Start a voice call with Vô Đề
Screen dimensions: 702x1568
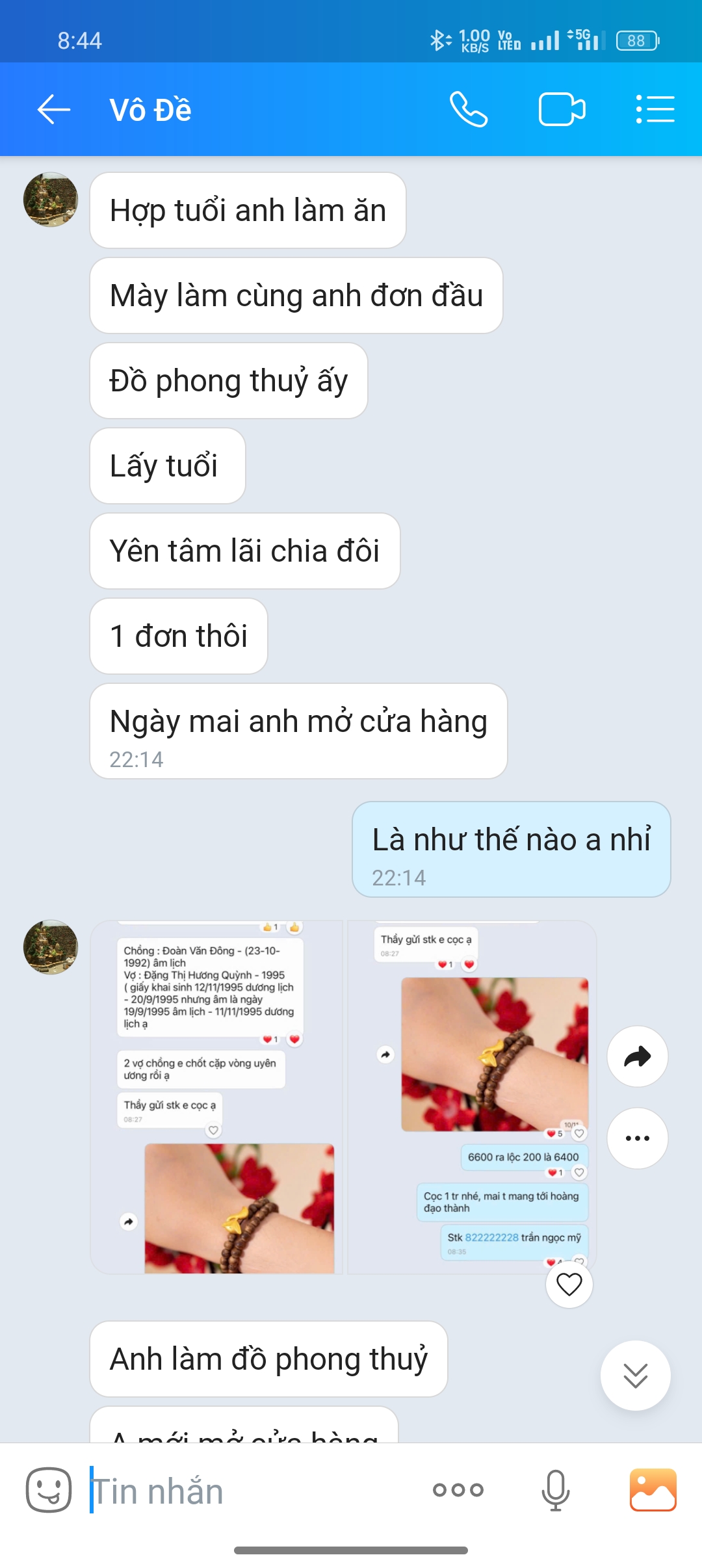[x=468, y=109]
